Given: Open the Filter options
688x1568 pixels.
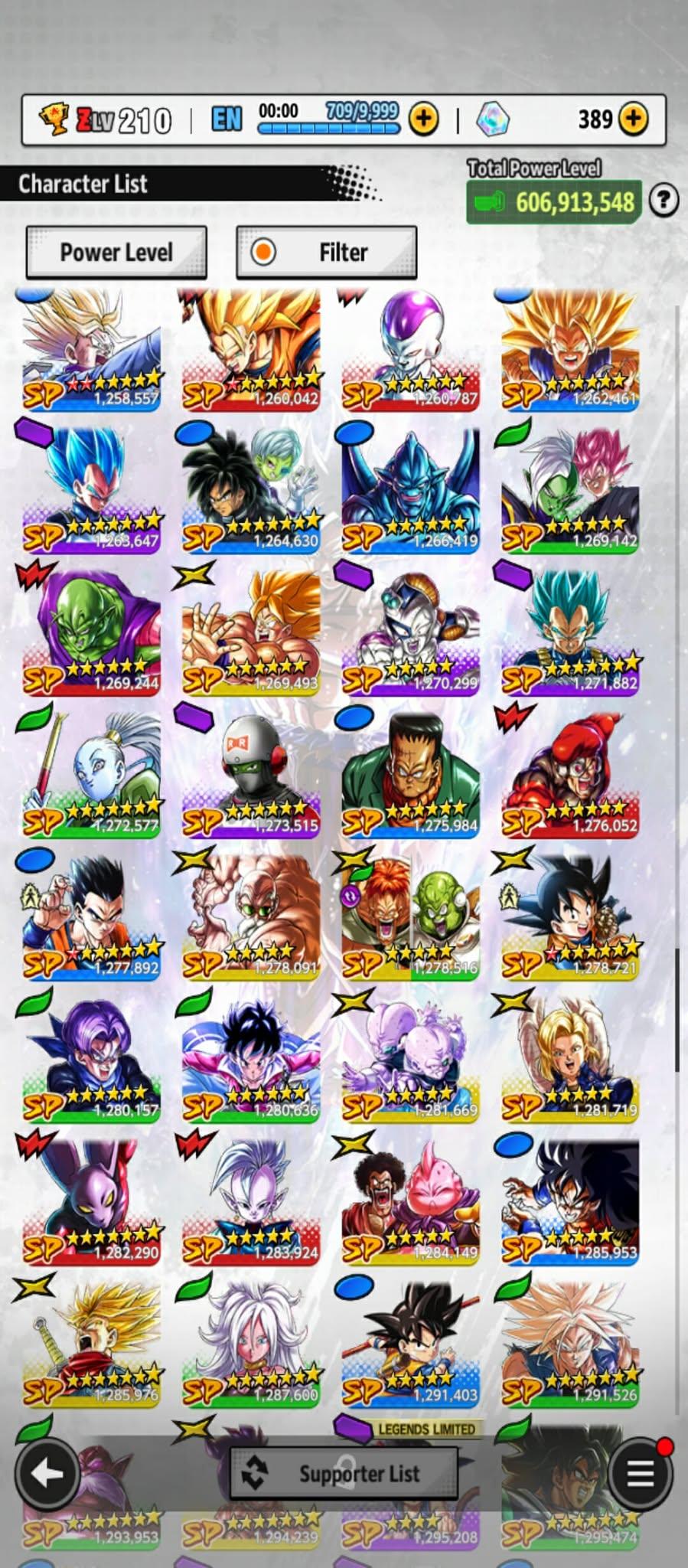Looking at the screenshot, I should click(327, 252).
